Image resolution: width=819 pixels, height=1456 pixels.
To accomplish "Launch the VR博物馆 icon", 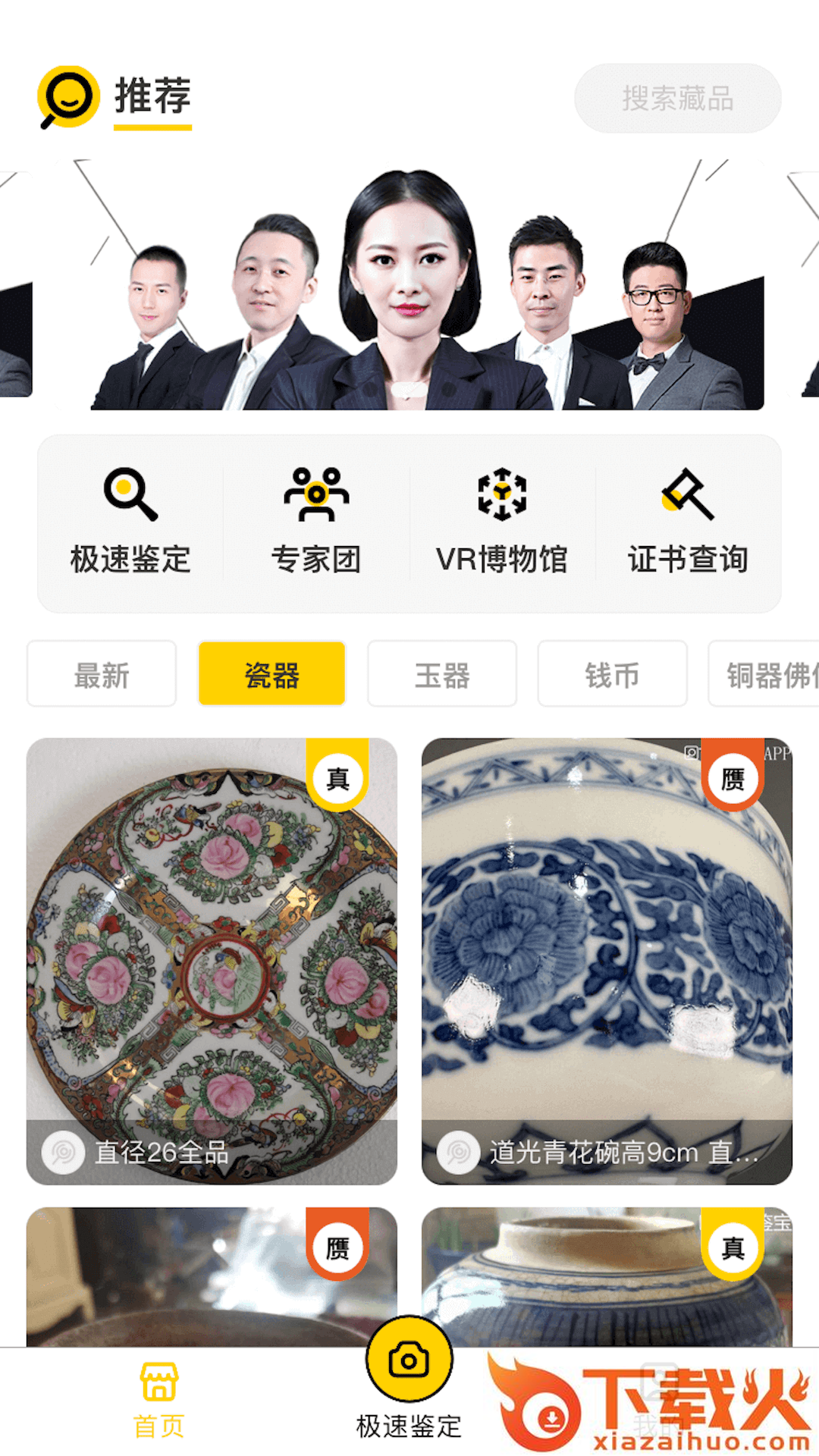I will tap(501, 494).
